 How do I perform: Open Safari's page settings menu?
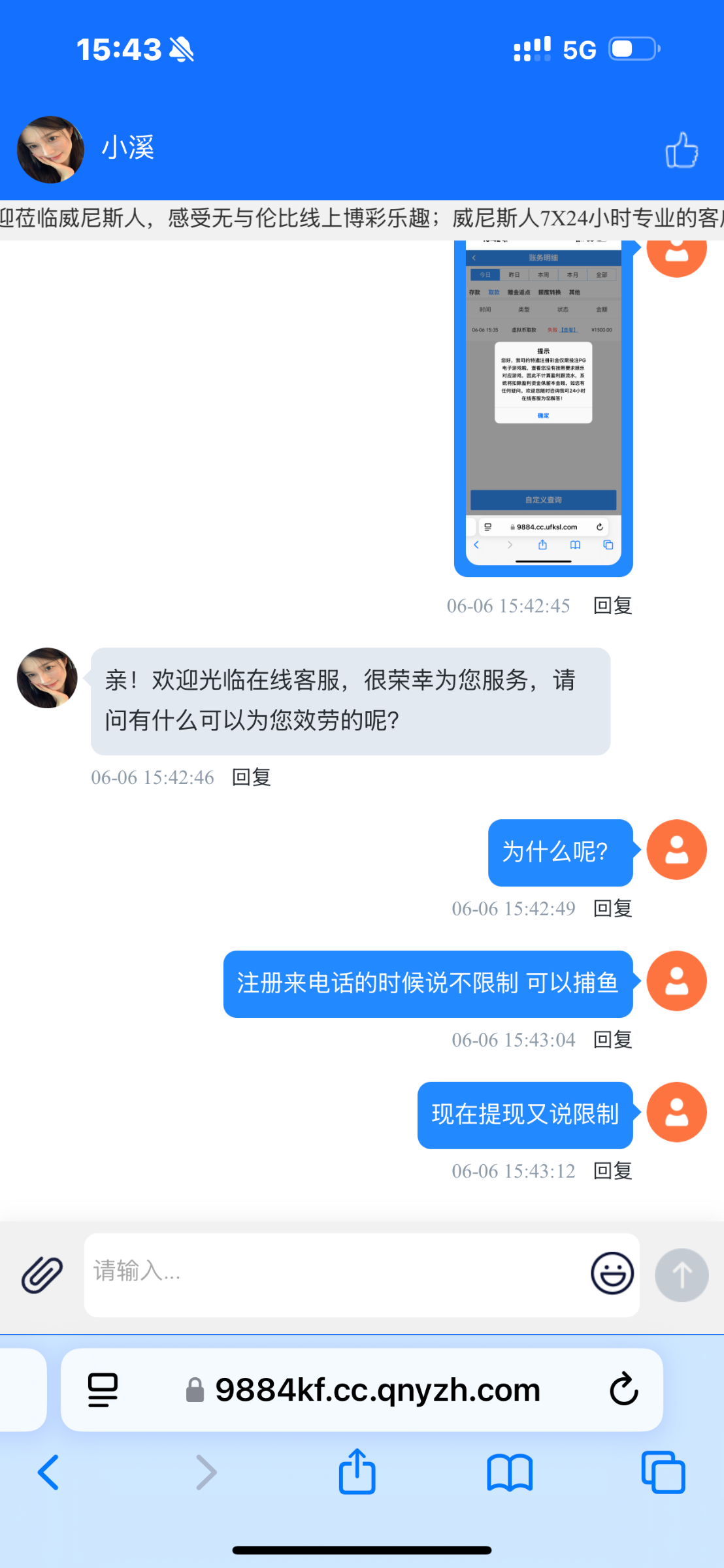[x=103, y=1390]
